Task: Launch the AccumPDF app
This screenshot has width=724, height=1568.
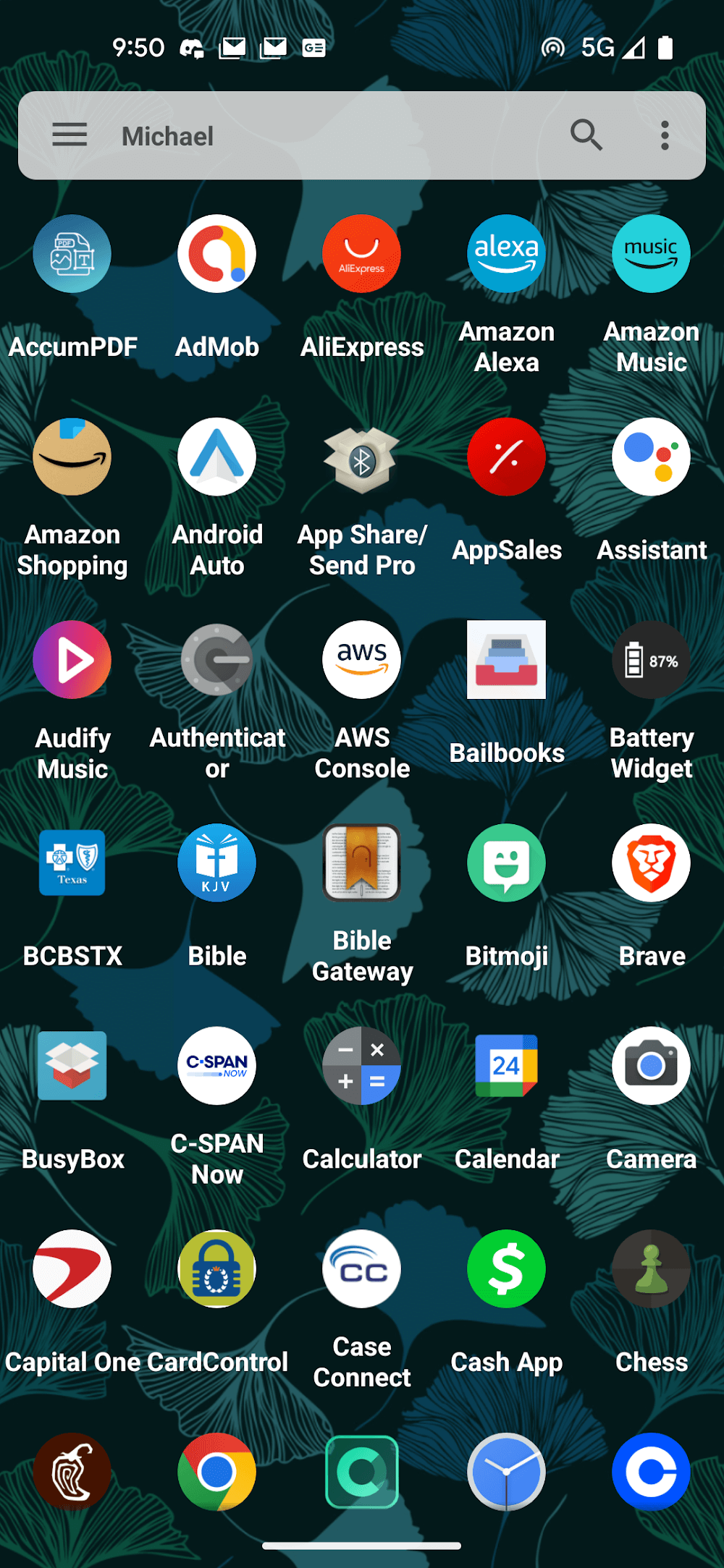Action: tap(72, 254)
